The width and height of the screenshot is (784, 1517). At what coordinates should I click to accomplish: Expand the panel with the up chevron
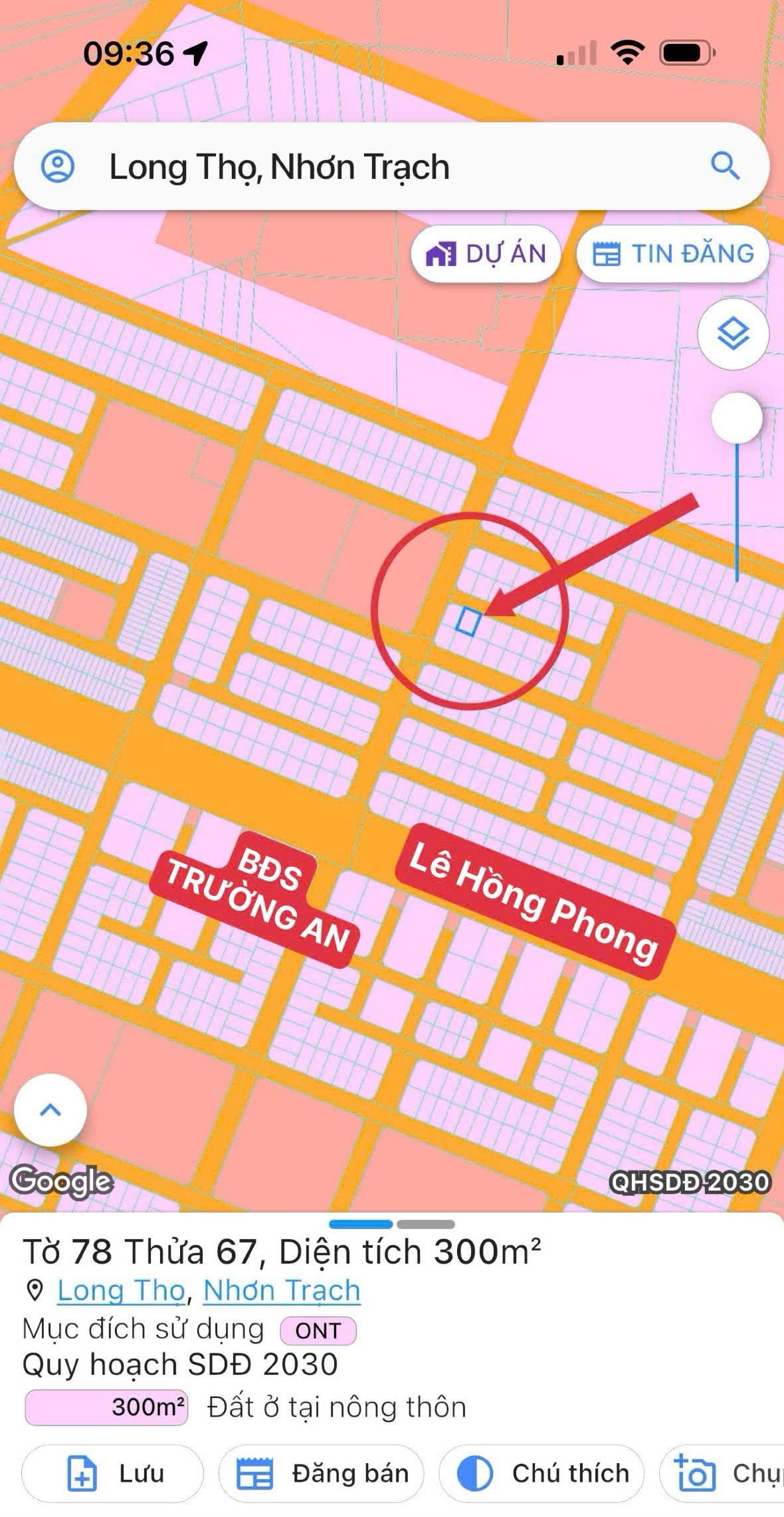tap(50, 1109)
